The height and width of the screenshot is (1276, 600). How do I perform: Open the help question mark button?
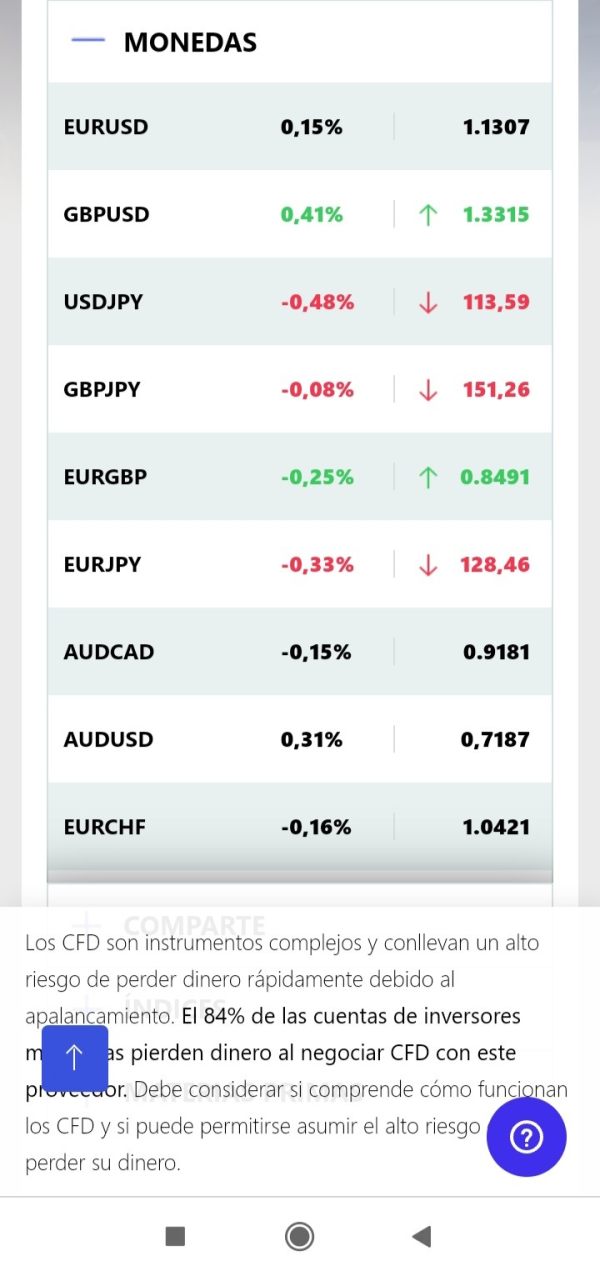tap(526, 1137)
